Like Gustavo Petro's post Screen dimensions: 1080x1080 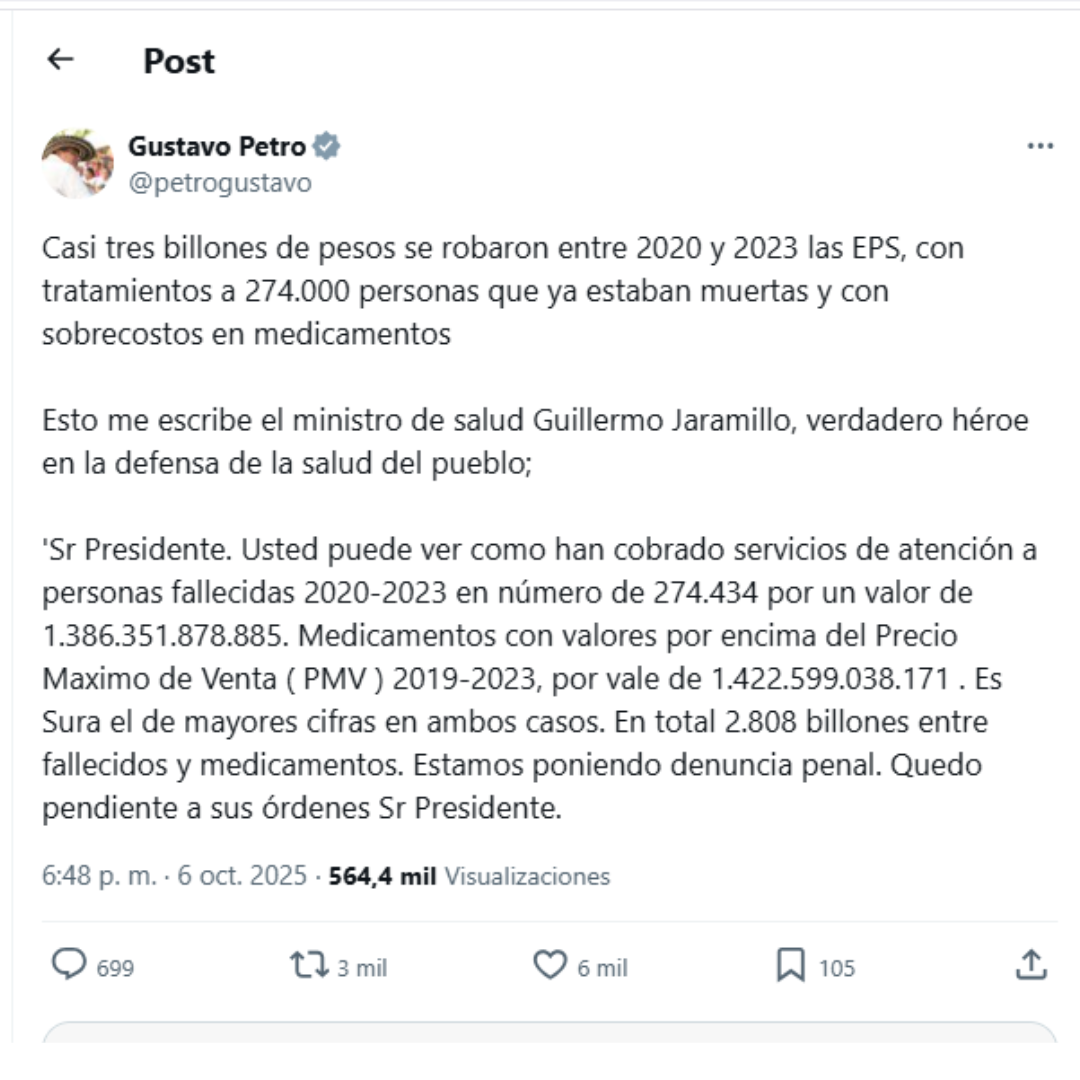tap(550, 965)
